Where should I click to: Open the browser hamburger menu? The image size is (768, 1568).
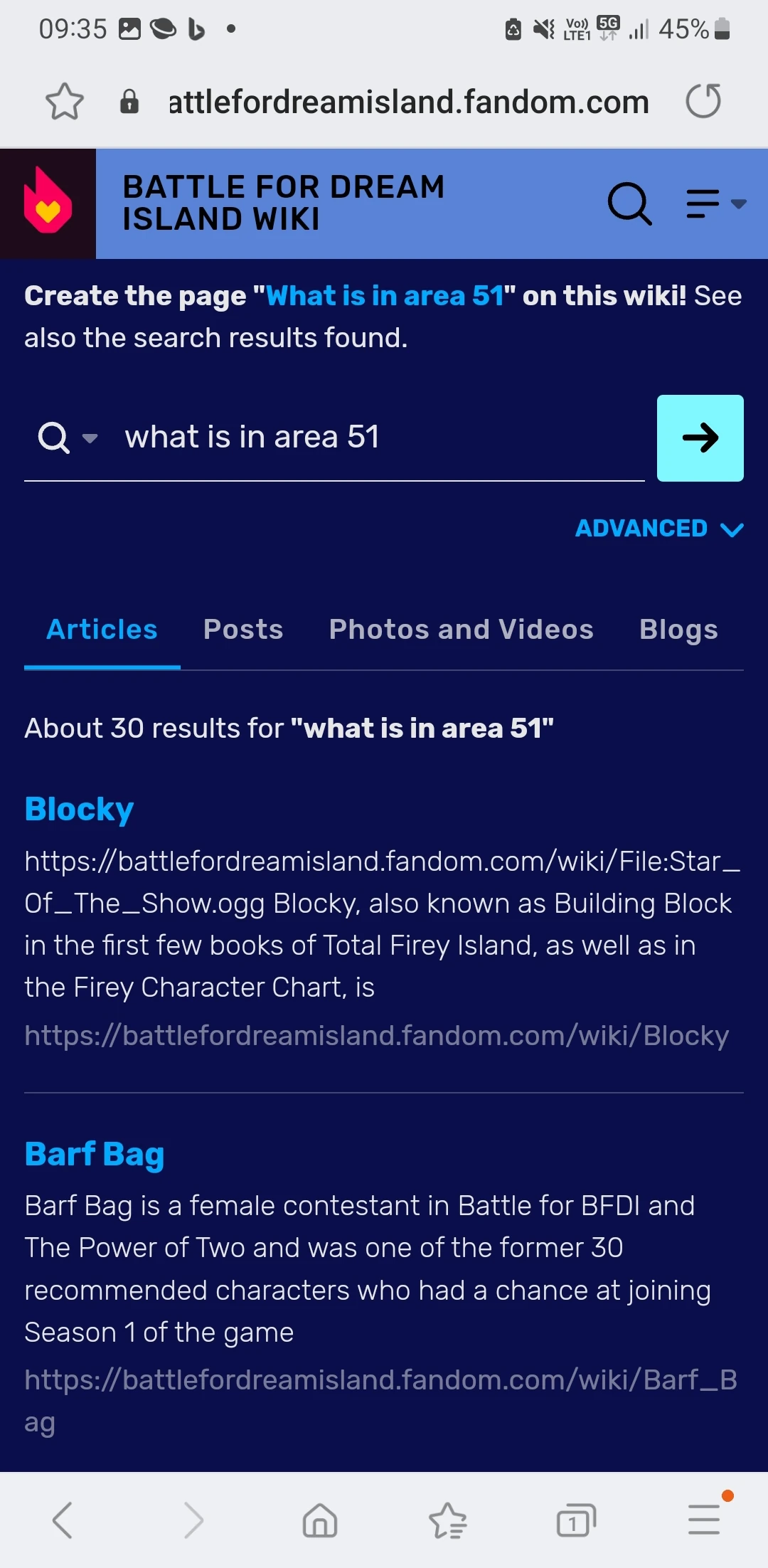pos(704,1520)
